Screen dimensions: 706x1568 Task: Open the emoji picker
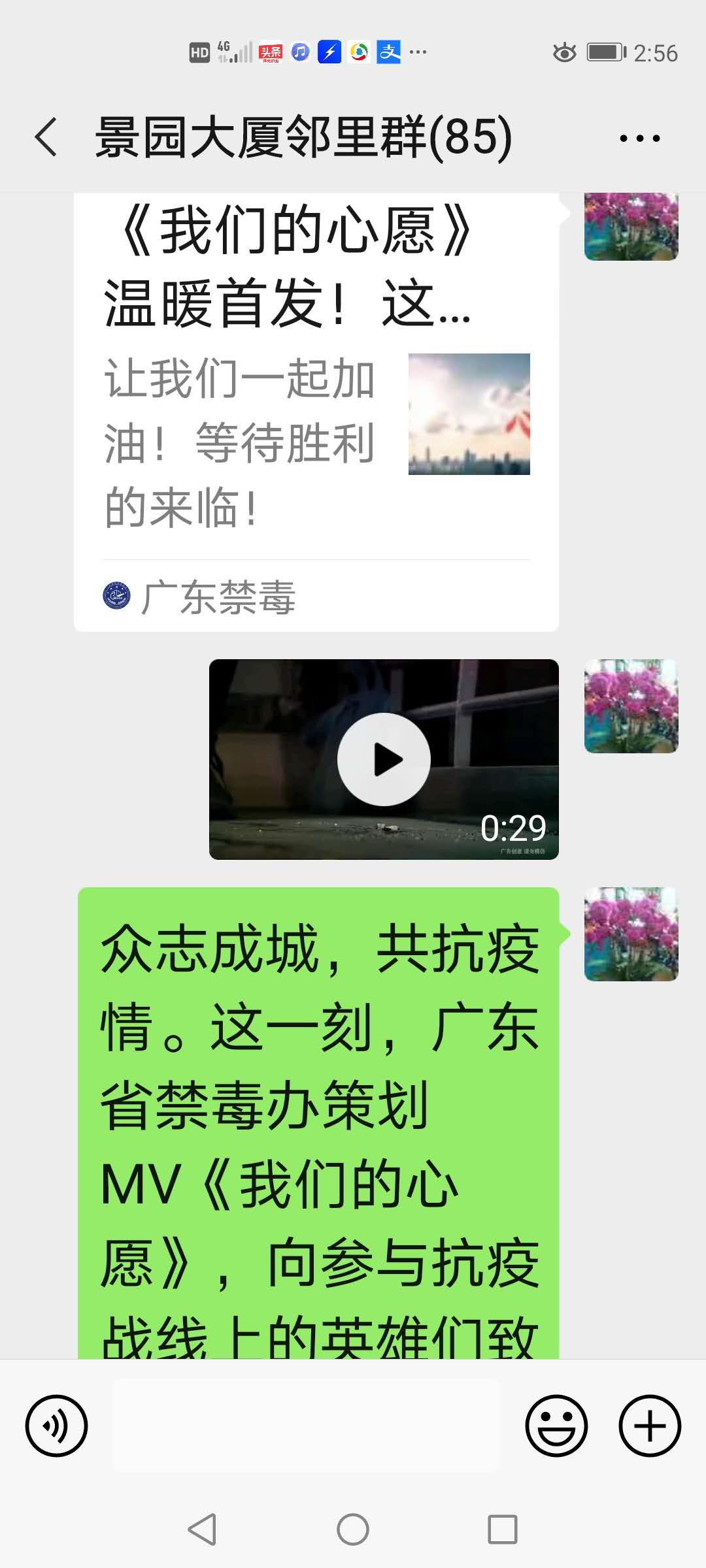pyautogui.click(x=556, y=1426)
